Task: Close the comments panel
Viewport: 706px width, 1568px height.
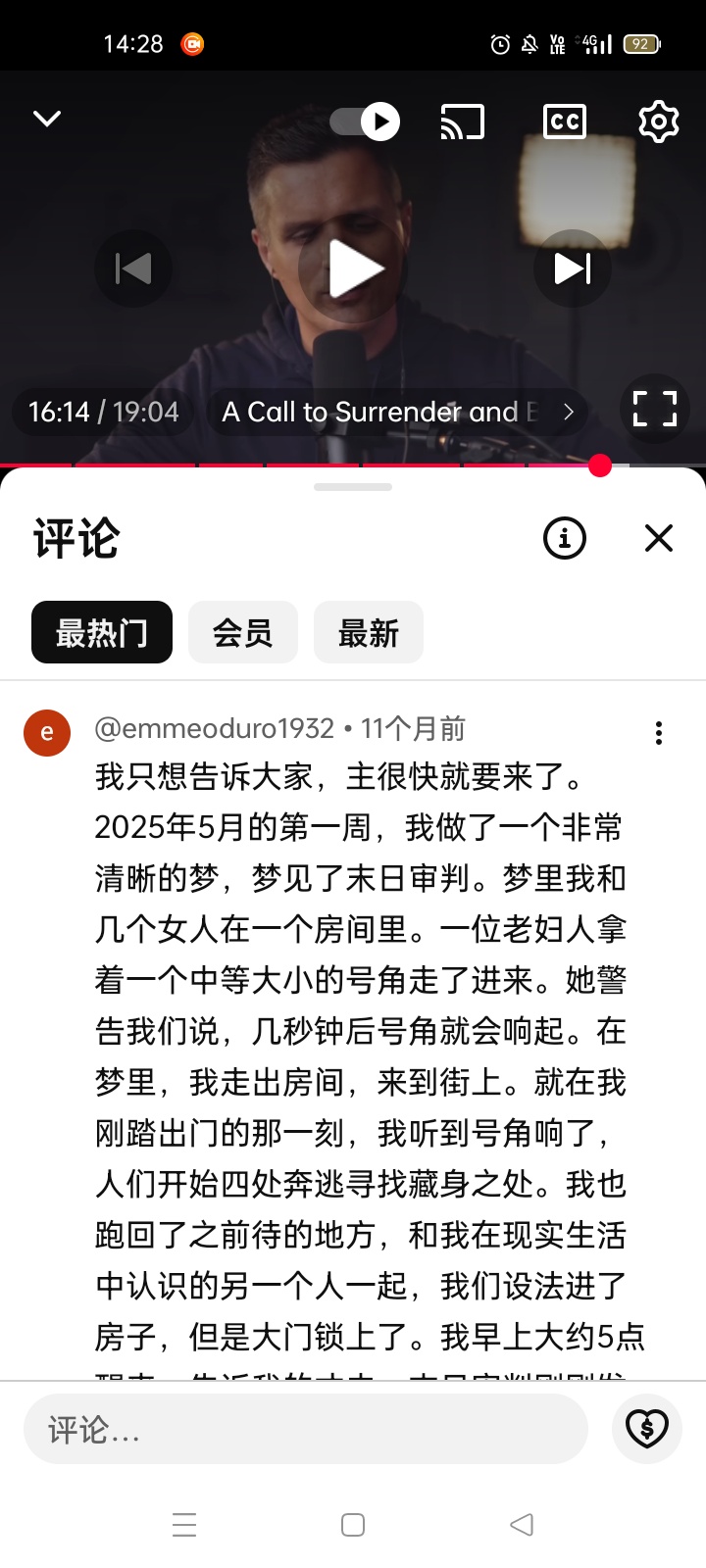Action: coord(659,538)
